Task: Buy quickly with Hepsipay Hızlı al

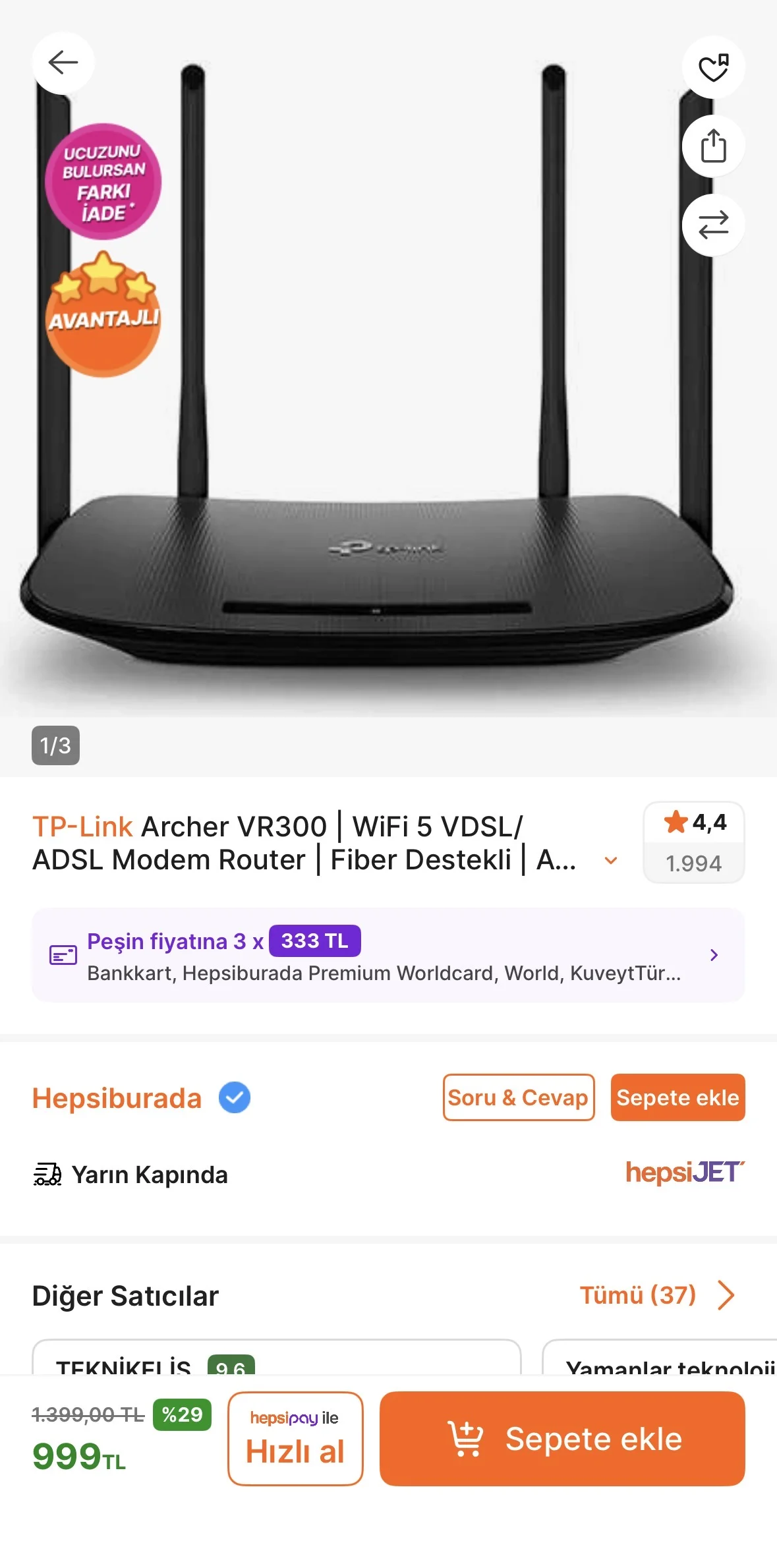Action: coord(295,1439)
